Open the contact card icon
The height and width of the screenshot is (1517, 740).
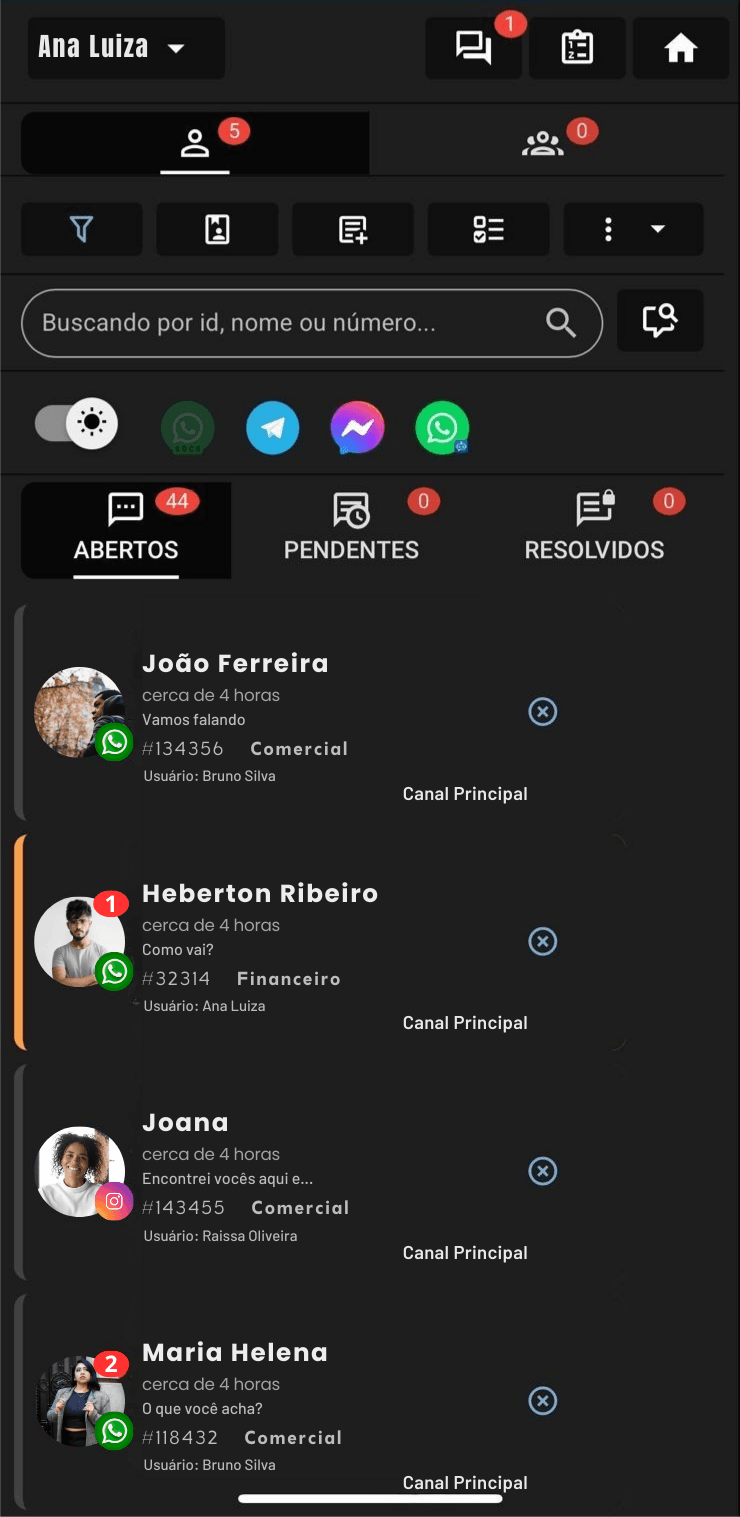point(217,229)
